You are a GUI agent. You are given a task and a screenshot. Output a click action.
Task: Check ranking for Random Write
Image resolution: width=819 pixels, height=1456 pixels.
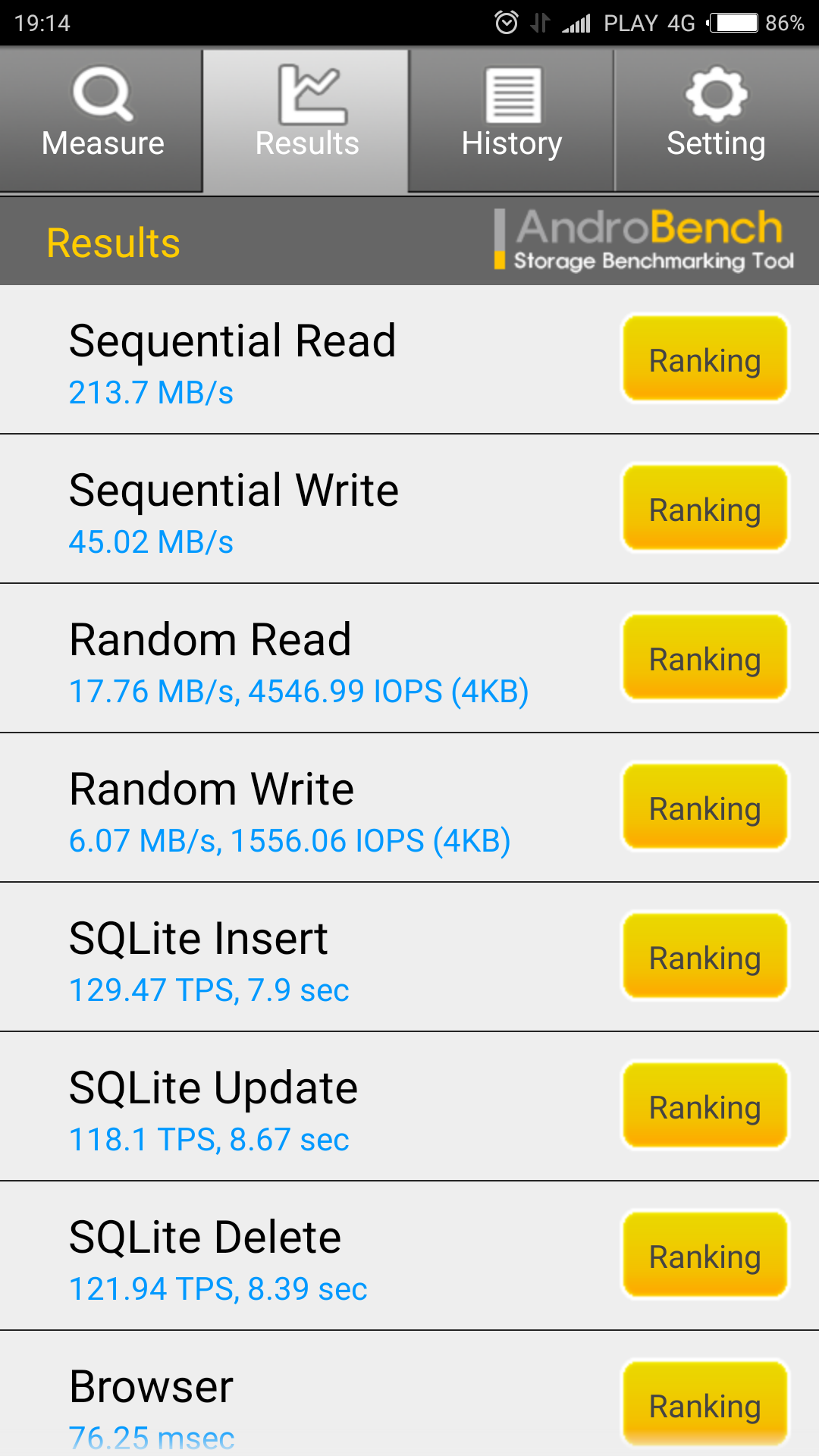(x=705, y=808)
